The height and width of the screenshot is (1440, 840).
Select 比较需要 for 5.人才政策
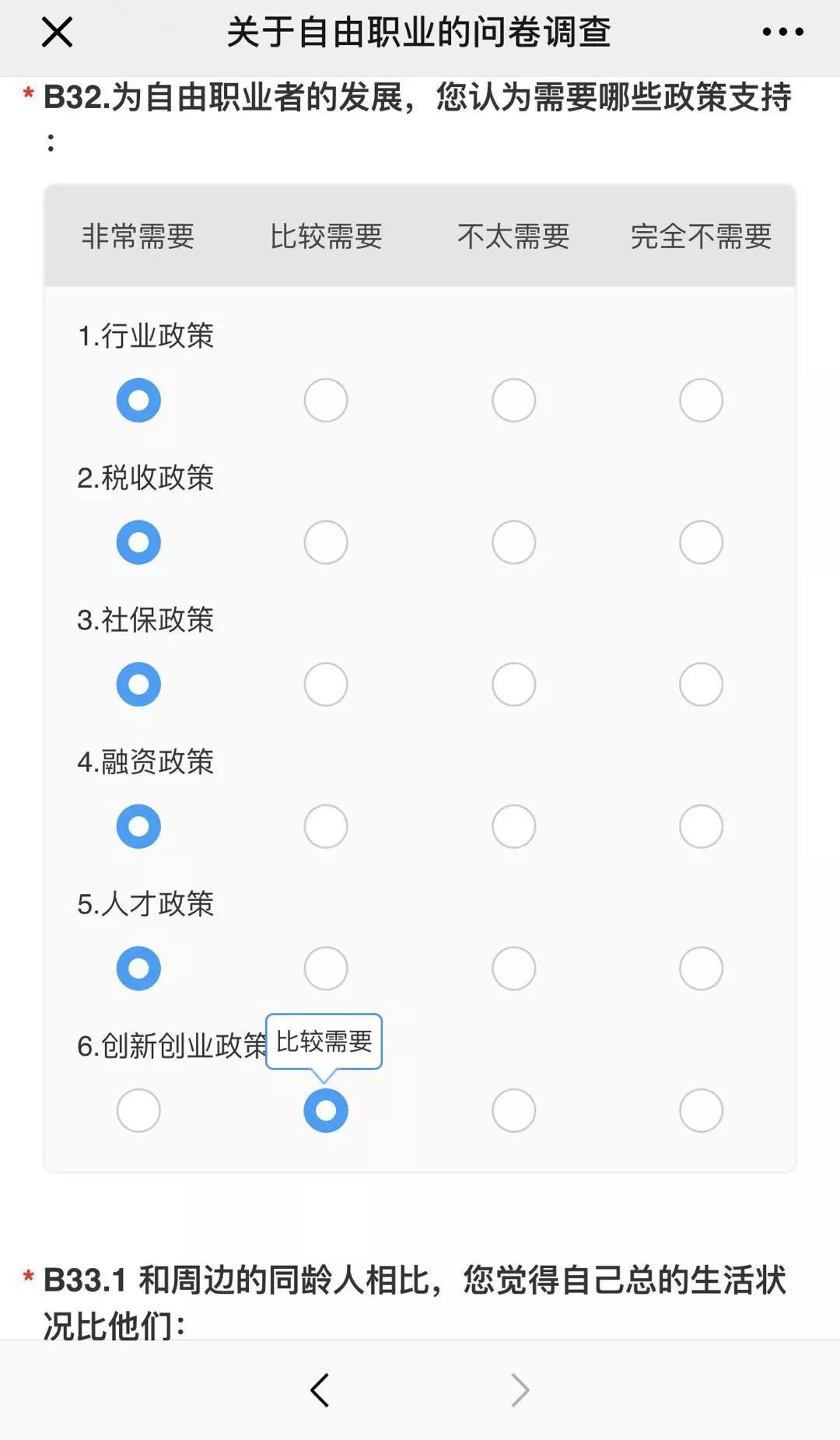coord(326,969)
